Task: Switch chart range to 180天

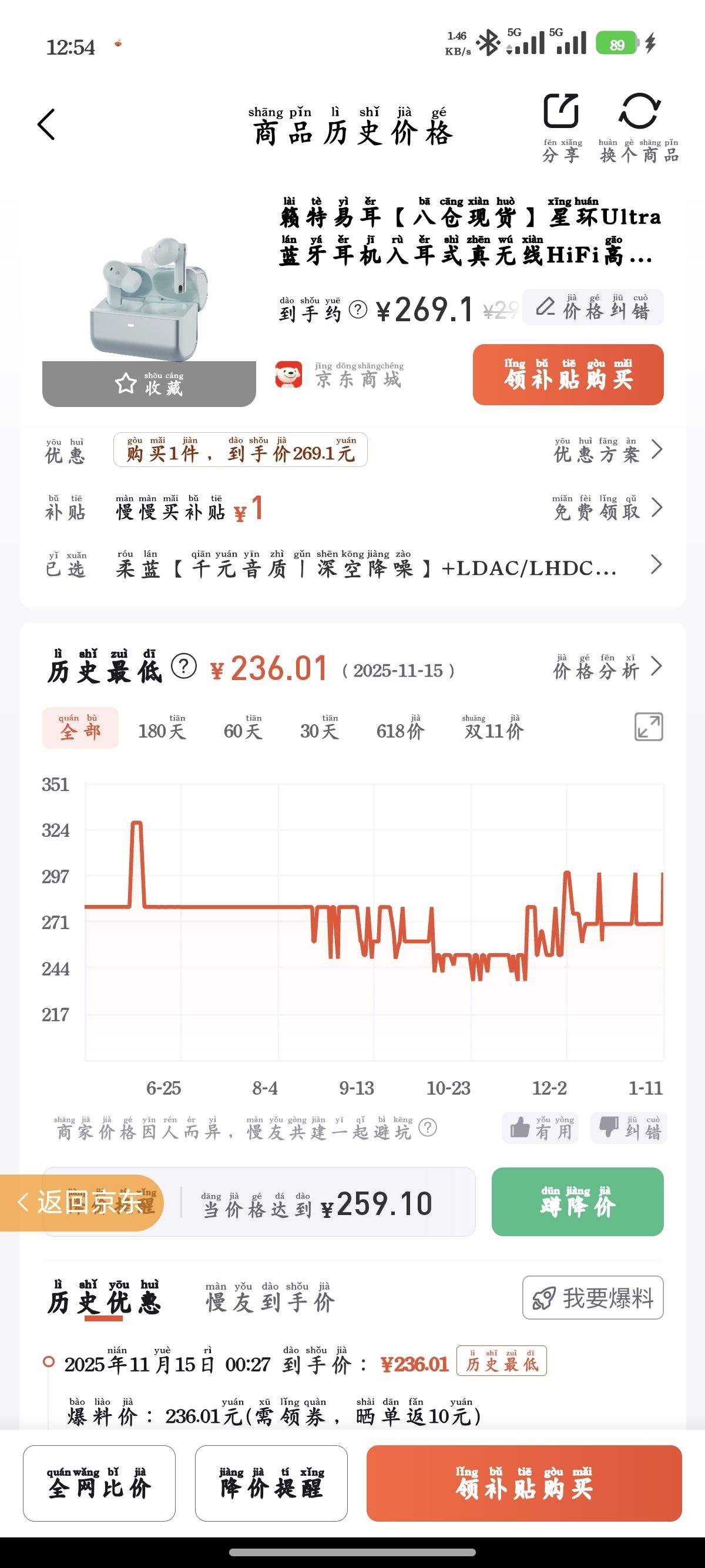Action: [x=162, y=728]
